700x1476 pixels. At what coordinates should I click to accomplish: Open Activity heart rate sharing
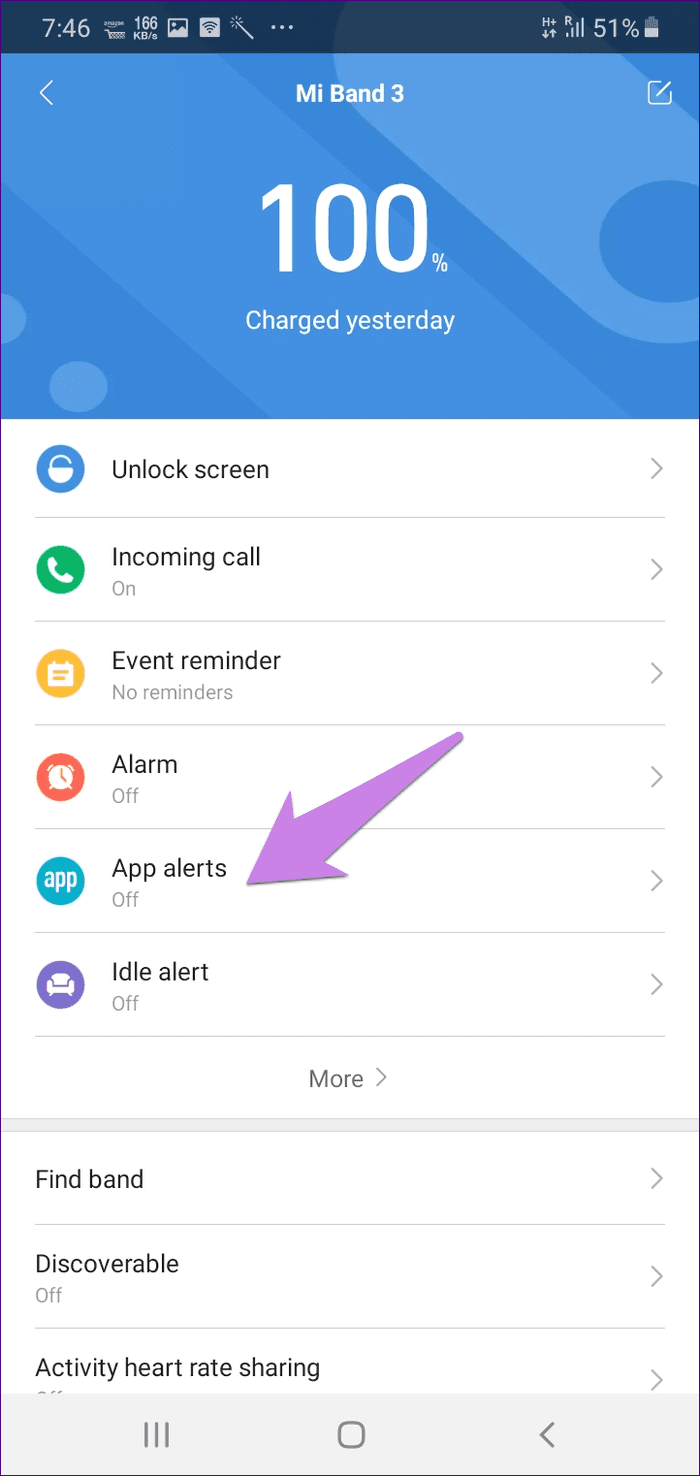(x=350, y=1362)
